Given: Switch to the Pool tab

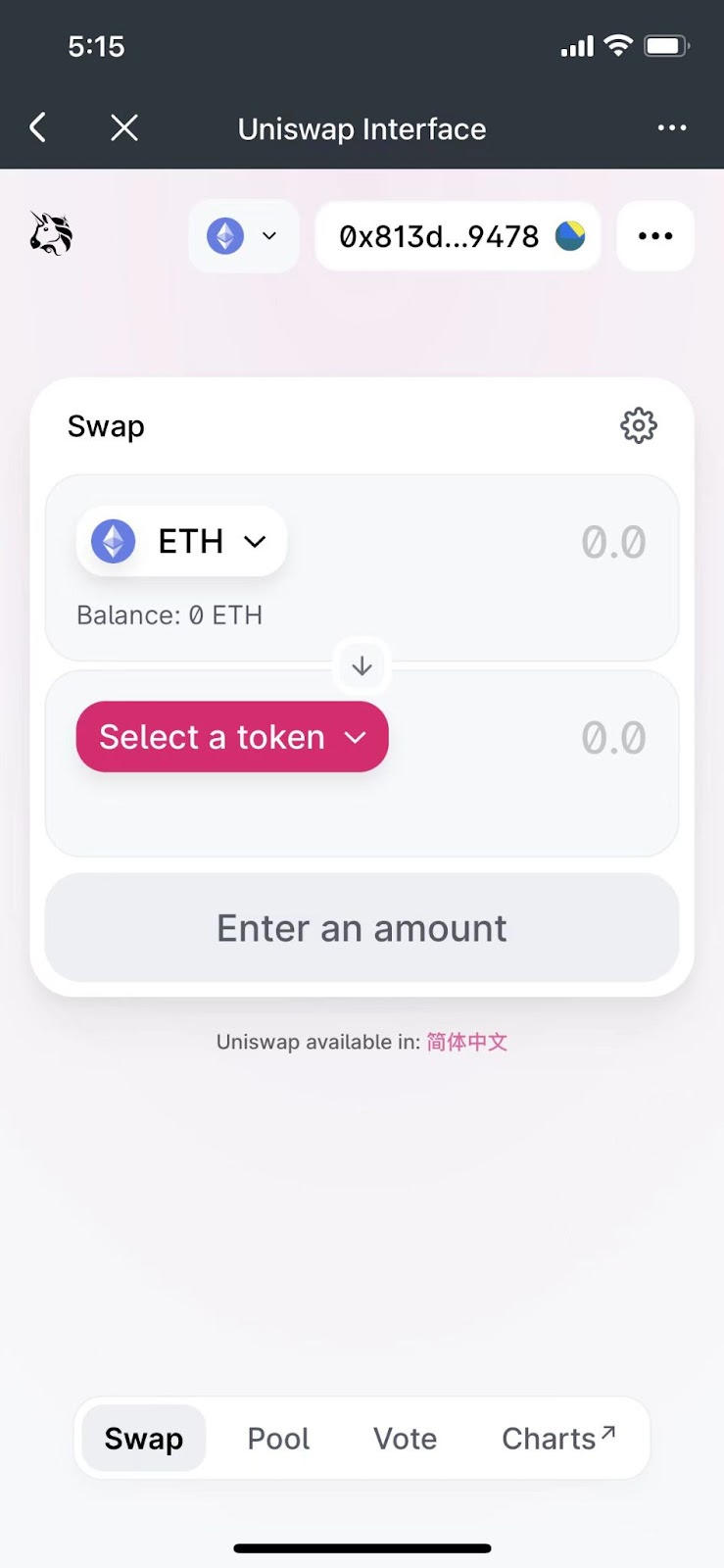Looking at the screenshot, I should pyautogui.click(x=278, y=1438).
